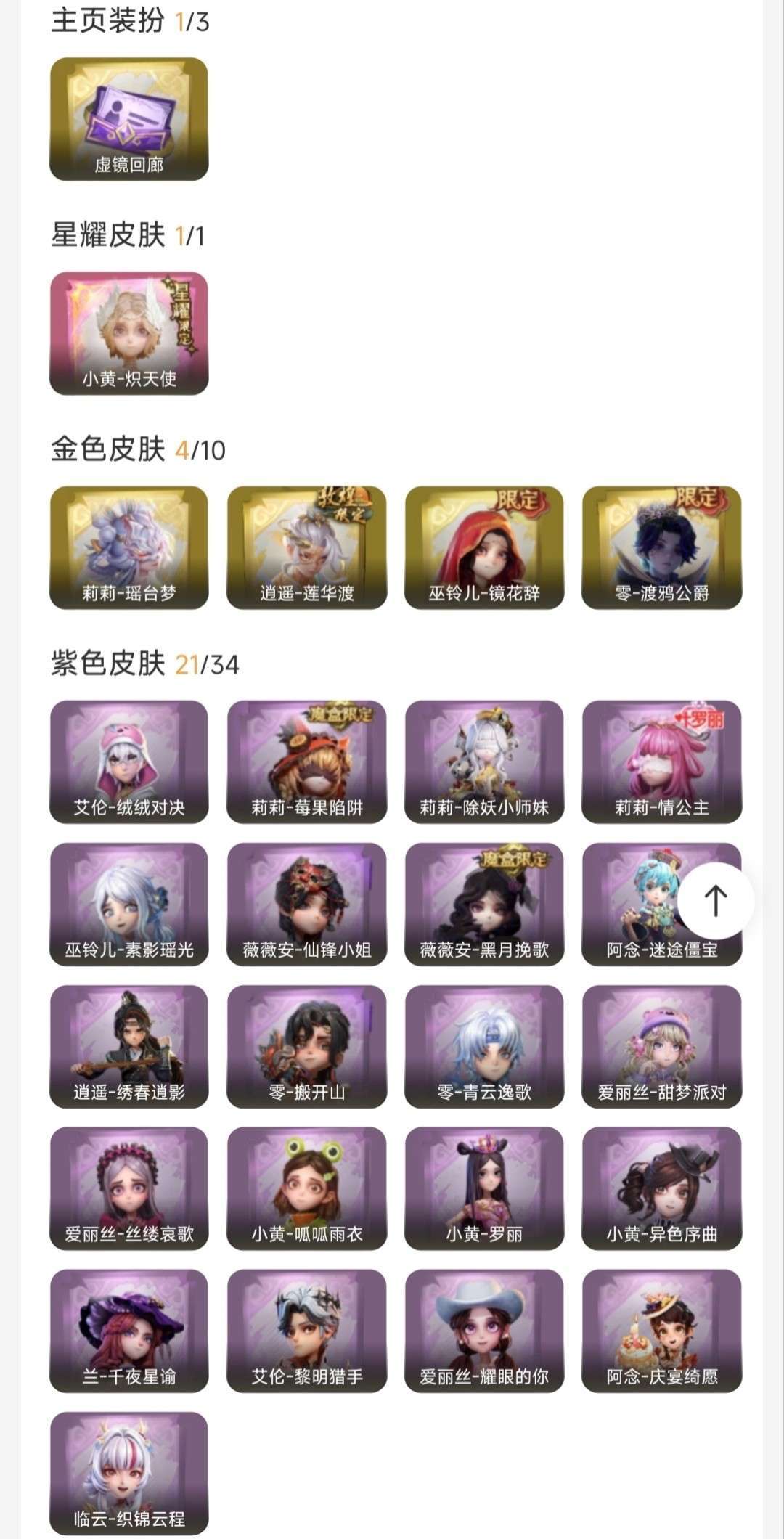Open the 巫铃儿-镜花辞 limited skin
Image resolution: width=784 pixels, height=1539 pixels.
pyautogui.click(x=484, y=547)
